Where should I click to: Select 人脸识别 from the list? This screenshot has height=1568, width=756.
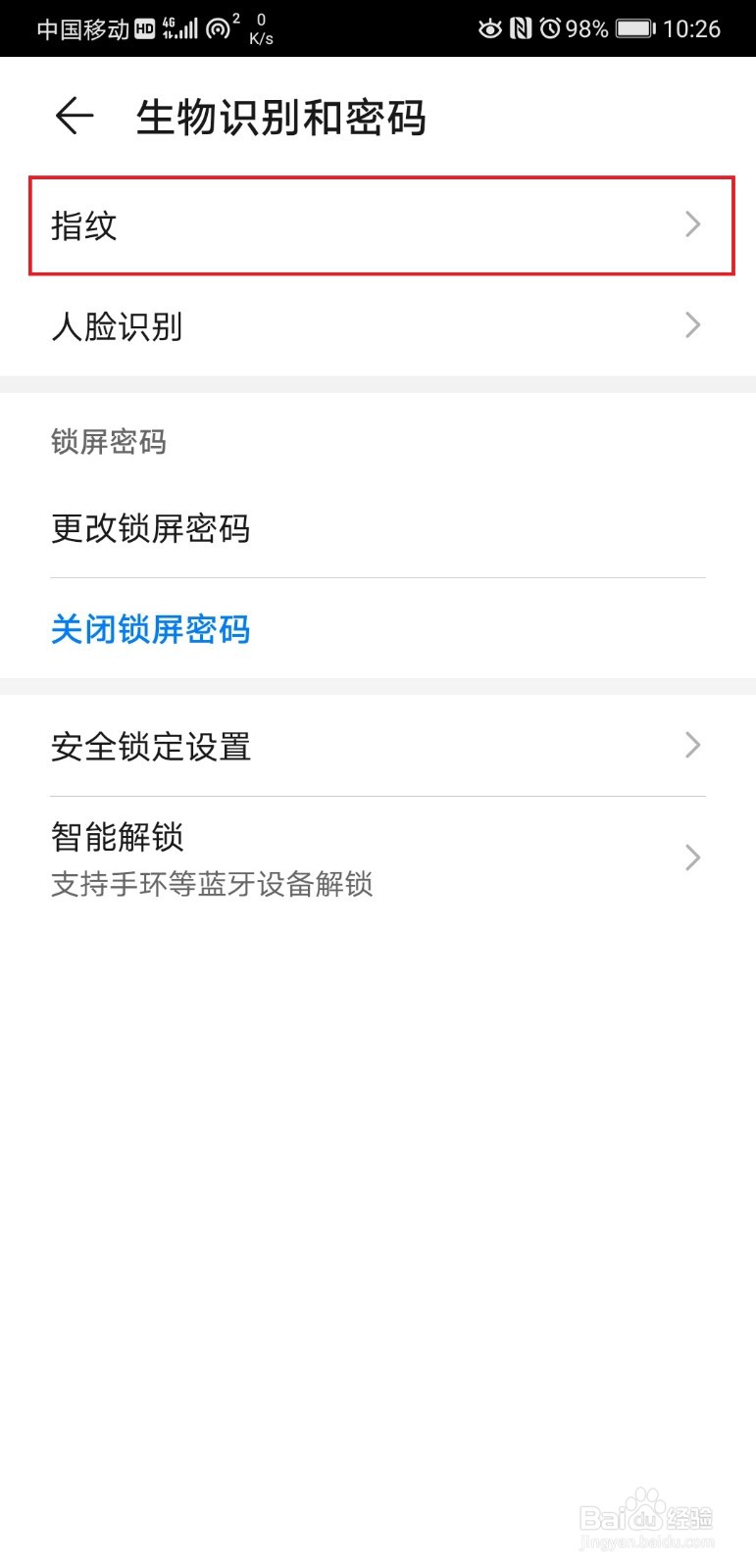[117, 325]
